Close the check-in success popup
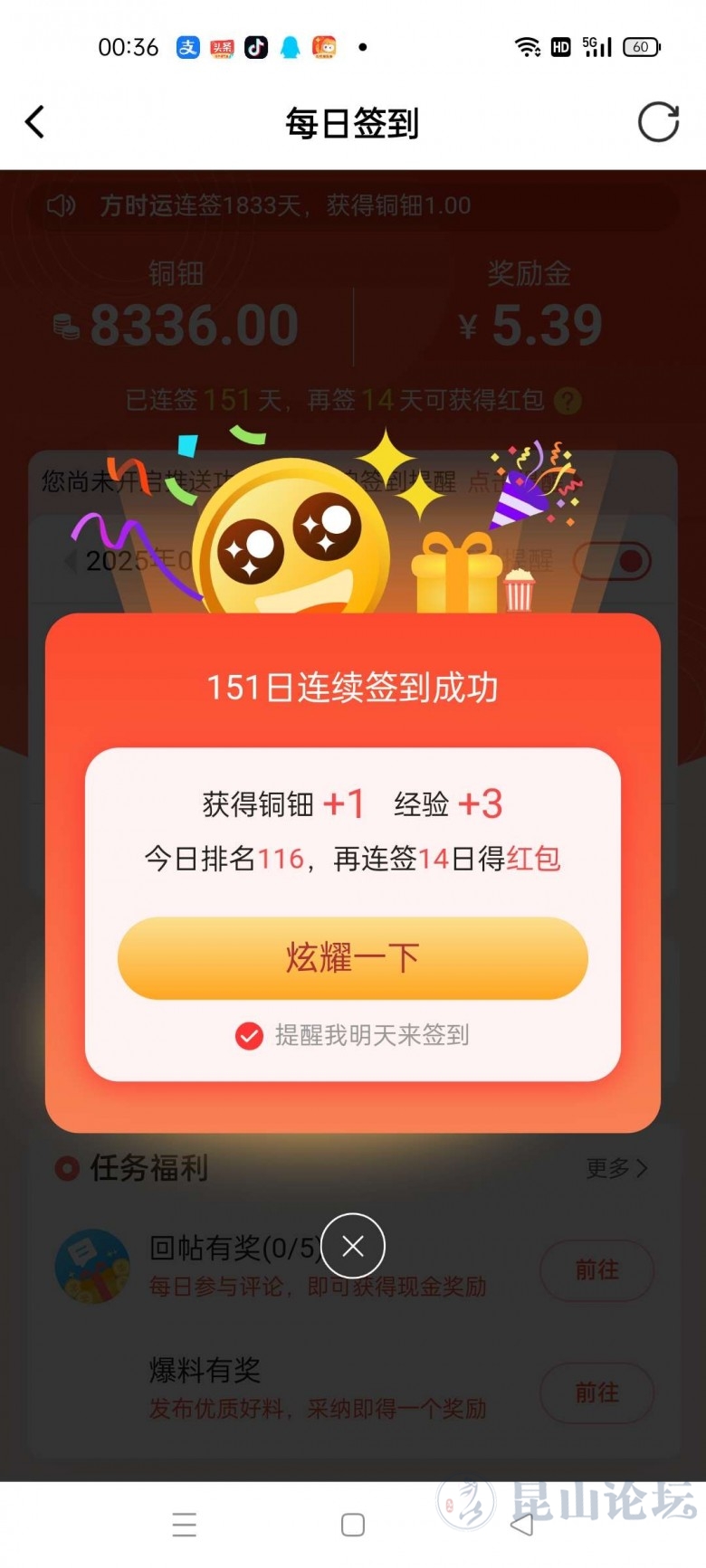706x1568 pixels. point(353,1247)
